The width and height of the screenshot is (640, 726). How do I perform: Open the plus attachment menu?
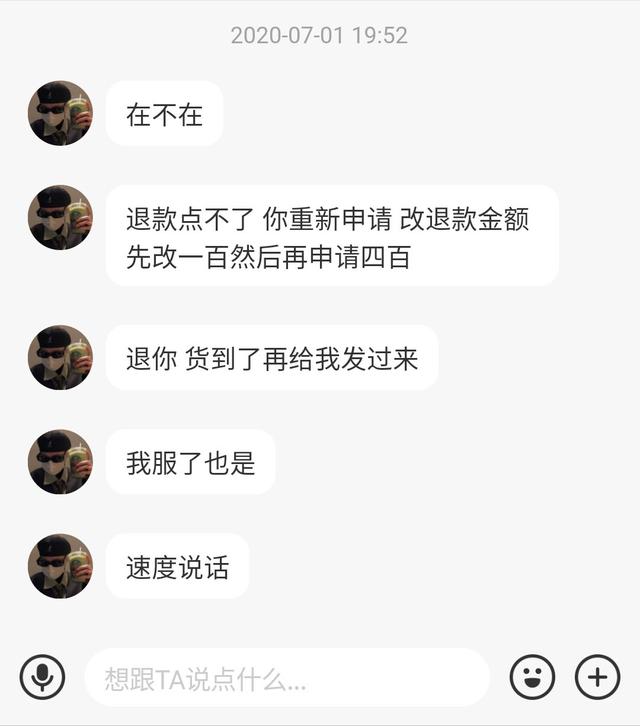pyautogui.click(x=597, y=678)
